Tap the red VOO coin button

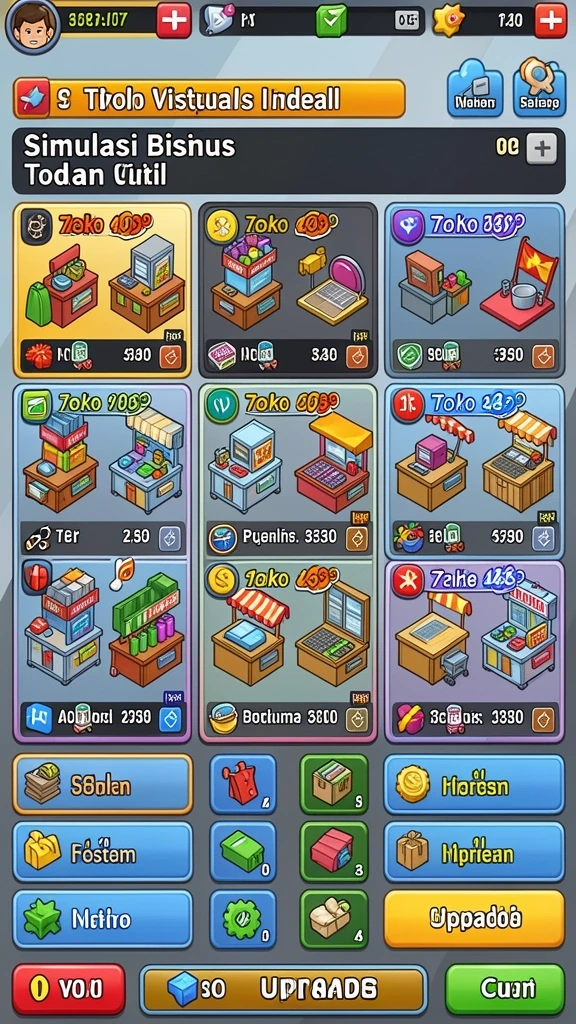[x=69, y=989]
